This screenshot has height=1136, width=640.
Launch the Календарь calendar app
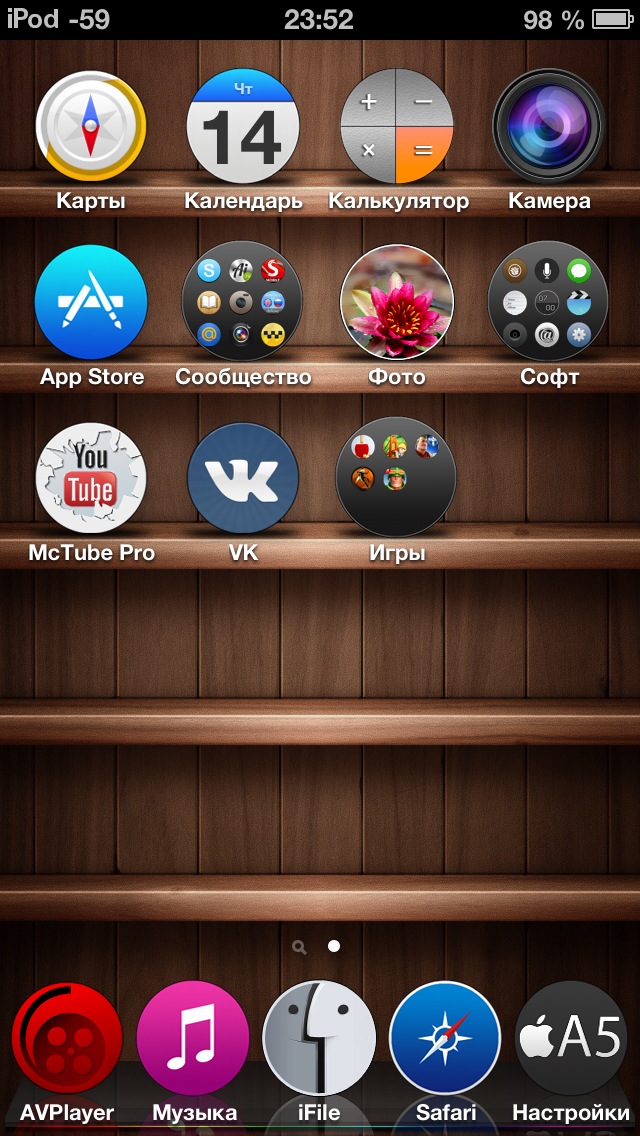[243, 126]
